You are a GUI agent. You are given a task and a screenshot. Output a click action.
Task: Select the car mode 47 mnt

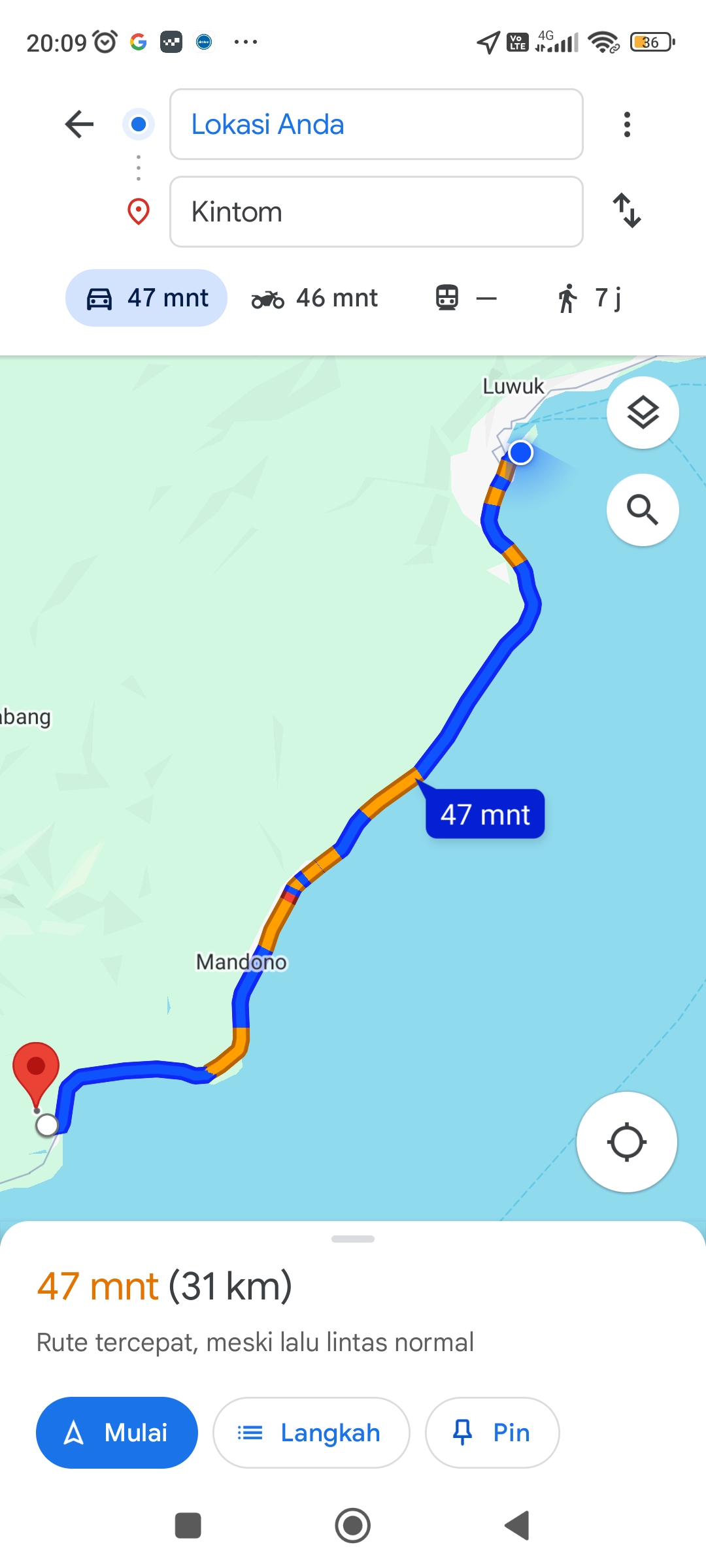[x=146, y=298]
